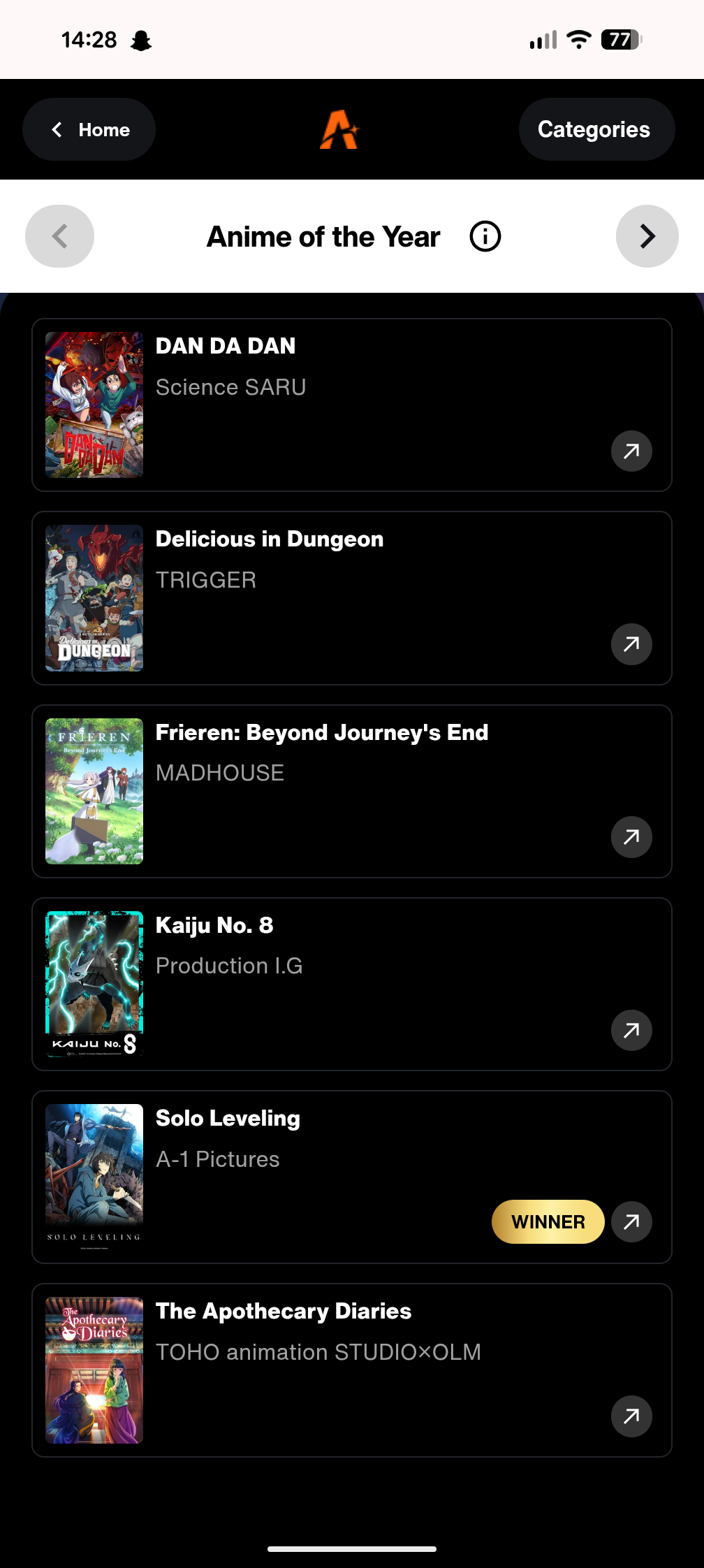The image size is (704, 1568).
Task: Open the Kaiju No. 8 arrow link
Action: (x=631, y=1030)
